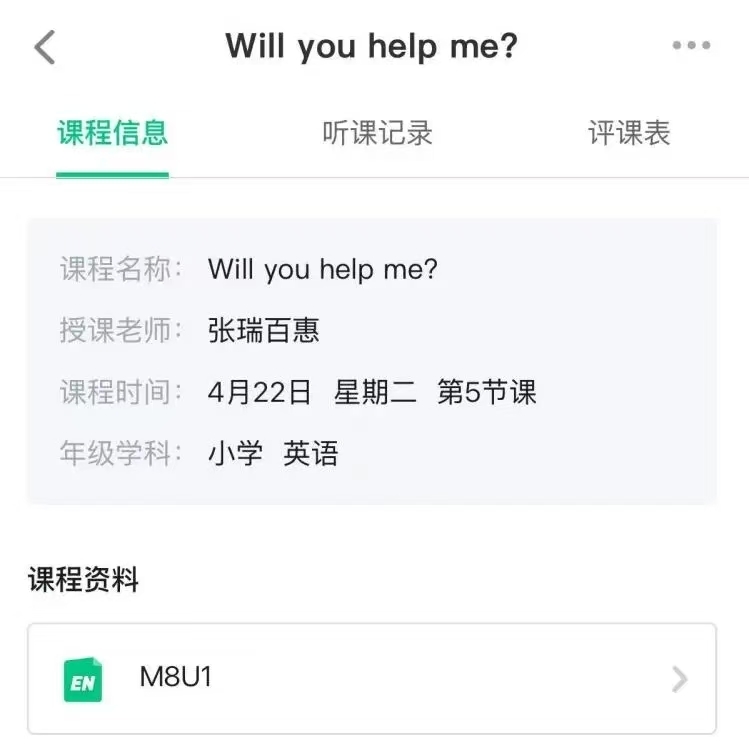Open the M8U1 course material file

pos(372,679)
